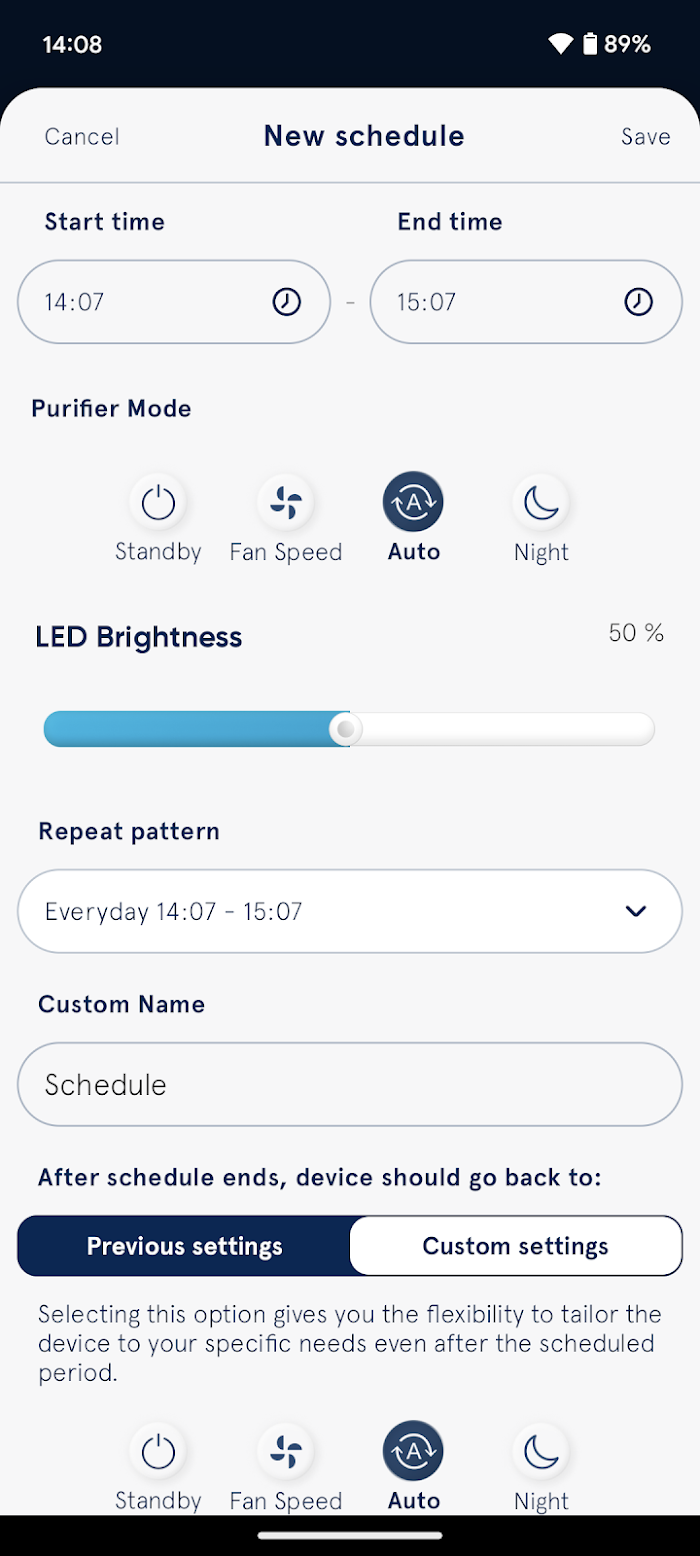Cancel the new schedule
The height and width of the screenshot is (1556, 700).
coord(82,136)
